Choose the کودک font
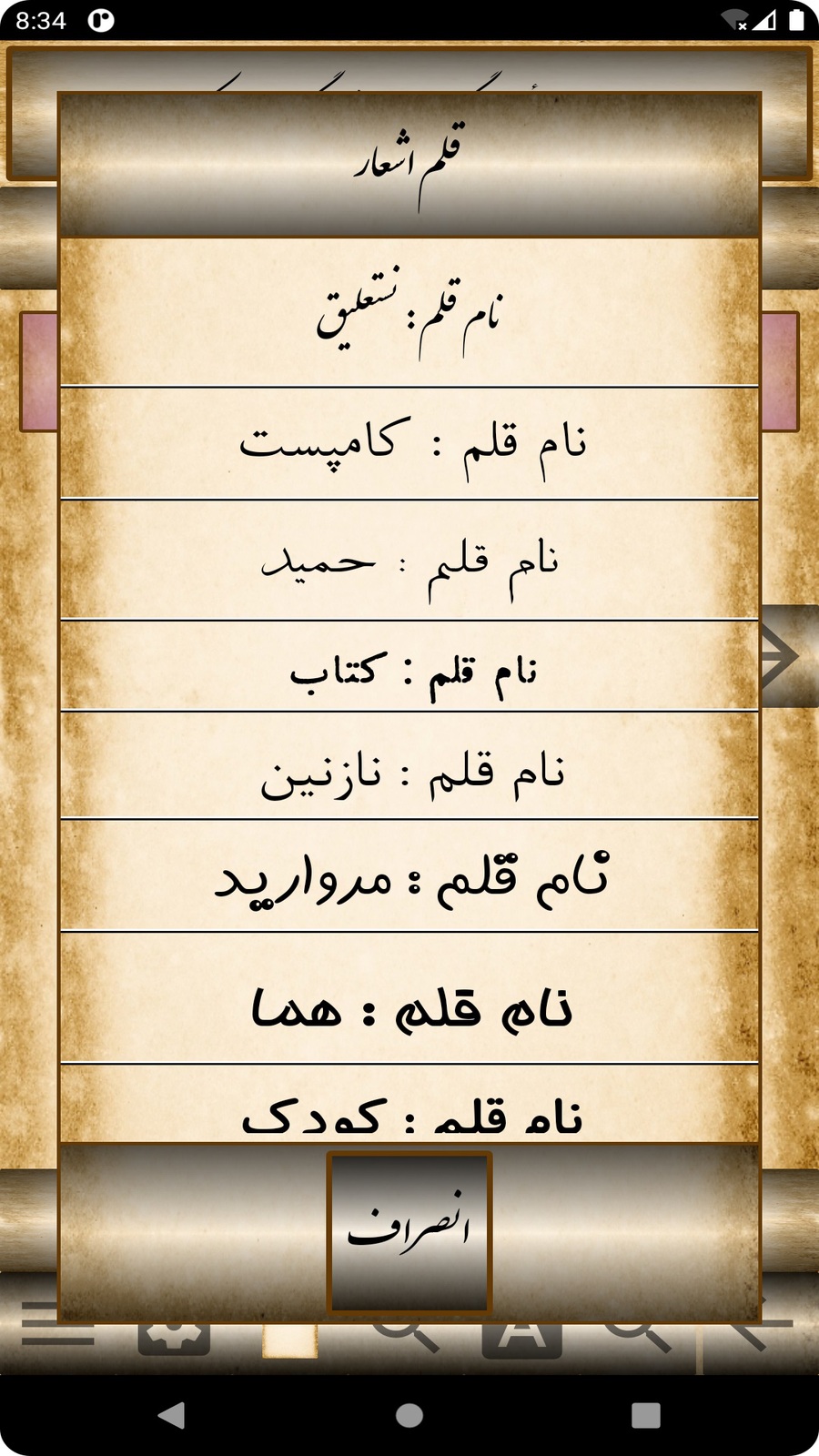 point(409,1112)
